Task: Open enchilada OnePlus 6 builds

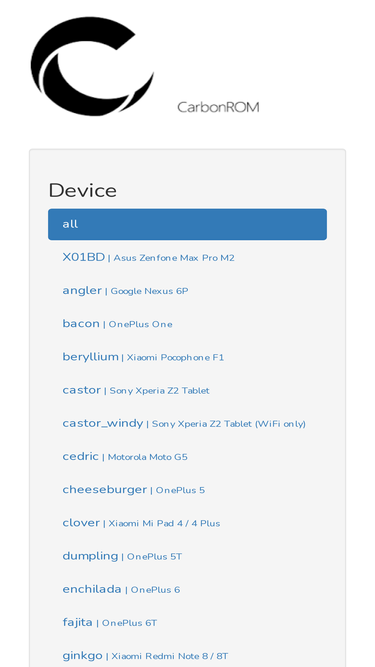Action: (187, 589)
